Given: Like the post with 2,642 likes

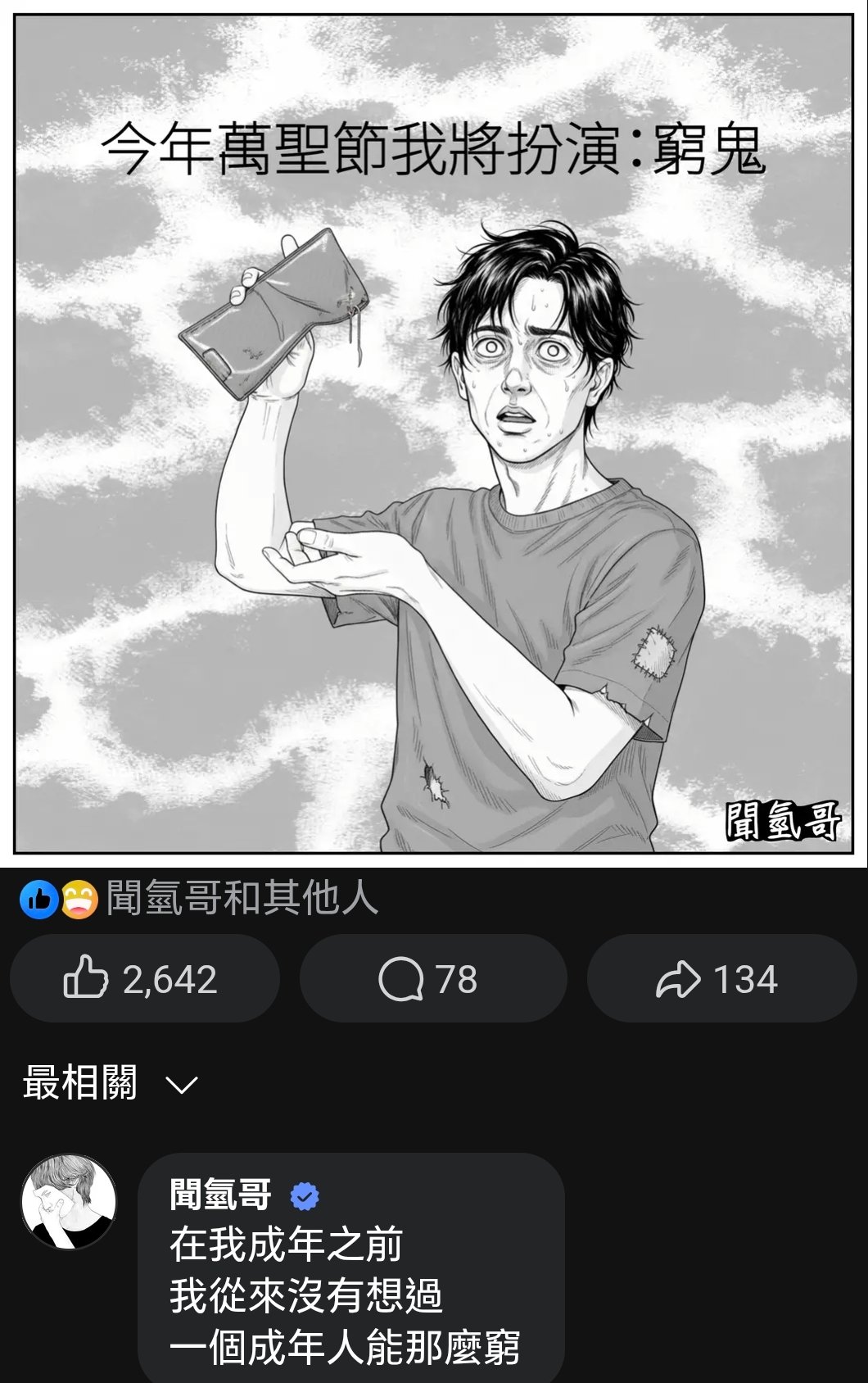Looking at the screenshot, I should pos(144,979).
